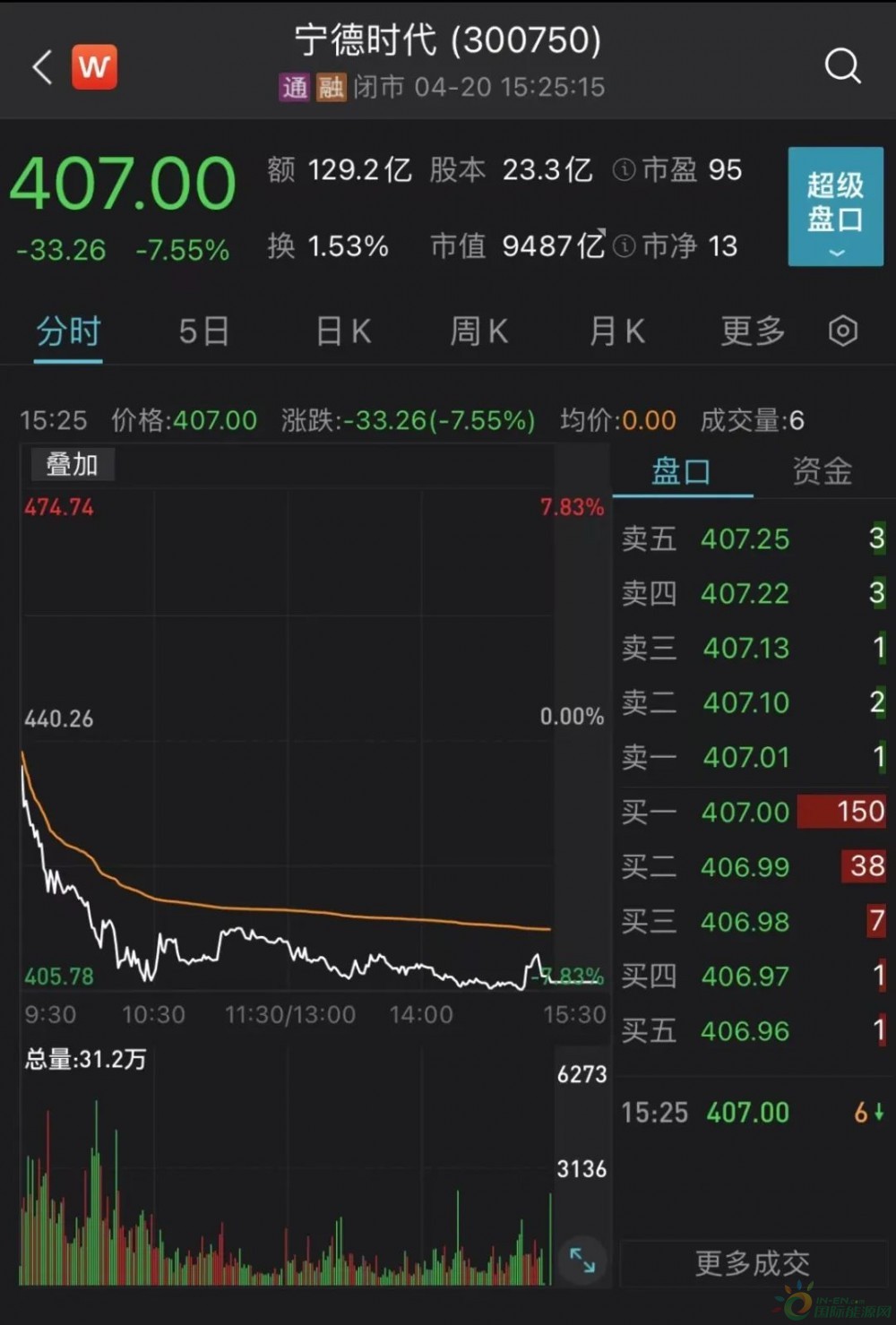Switch to the 日K chart tab
The height and width of the screenshot is (1325, 896).
click(x=343, y=332)
